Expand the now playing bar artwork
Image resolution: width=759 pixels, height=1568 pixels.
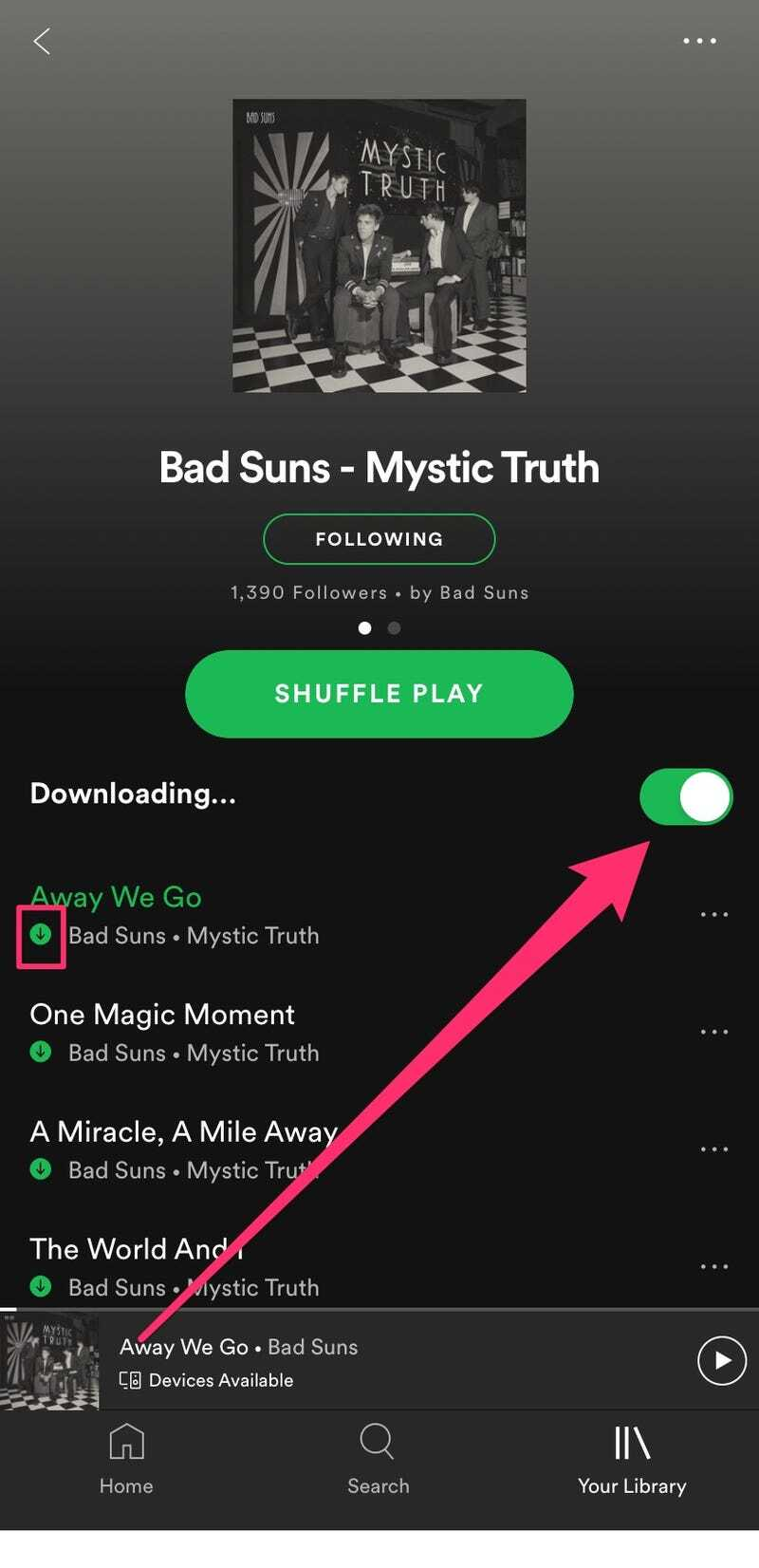coord(49,1361)
